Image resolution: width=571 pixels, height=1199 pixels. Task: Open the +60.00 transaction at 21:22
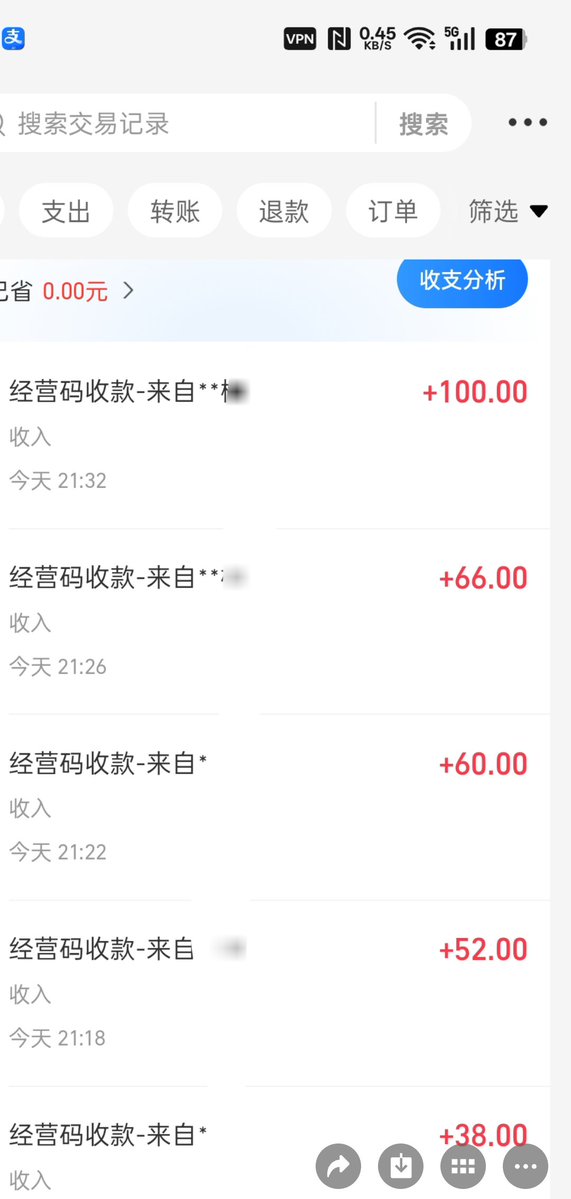(x=274, y=807)
